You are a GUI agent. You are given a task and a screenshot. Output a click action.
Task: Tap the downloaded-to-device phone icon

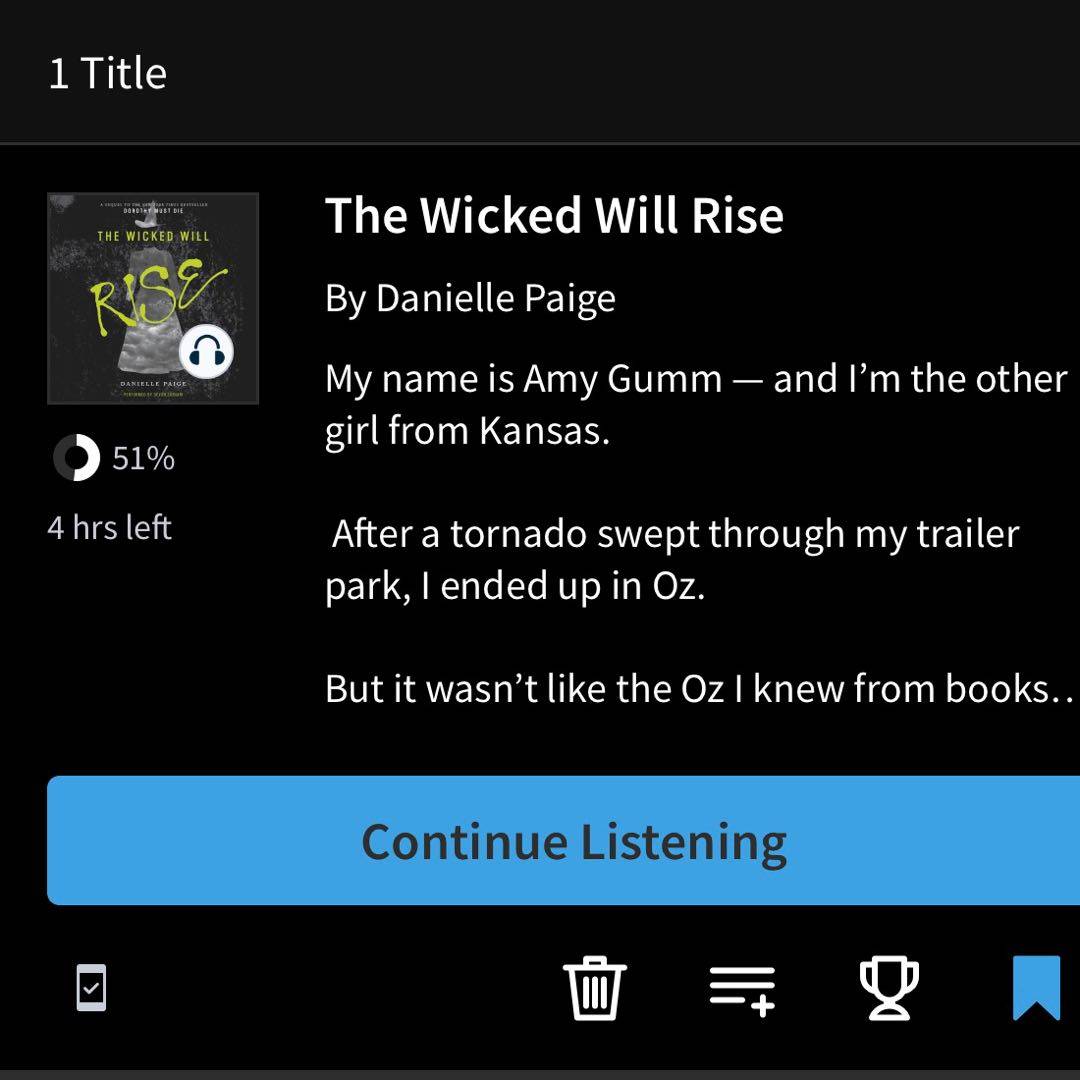tap(91, 988)
